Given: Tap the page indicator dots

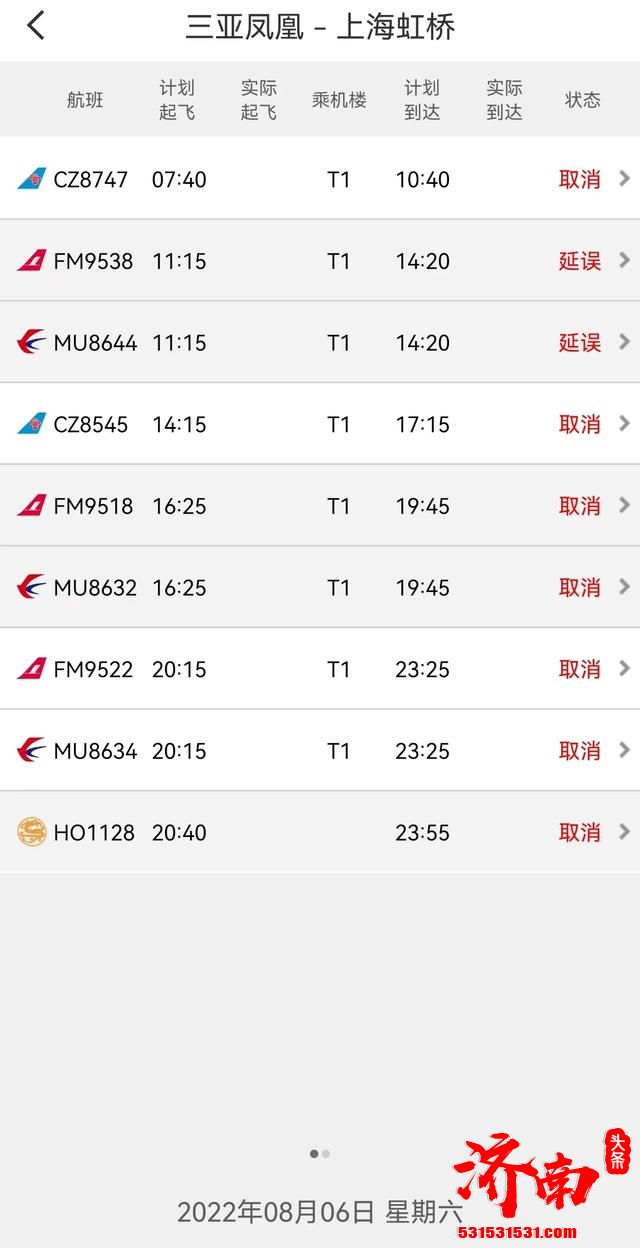Looking at the screenshot, I should (x=320, y=1154).
